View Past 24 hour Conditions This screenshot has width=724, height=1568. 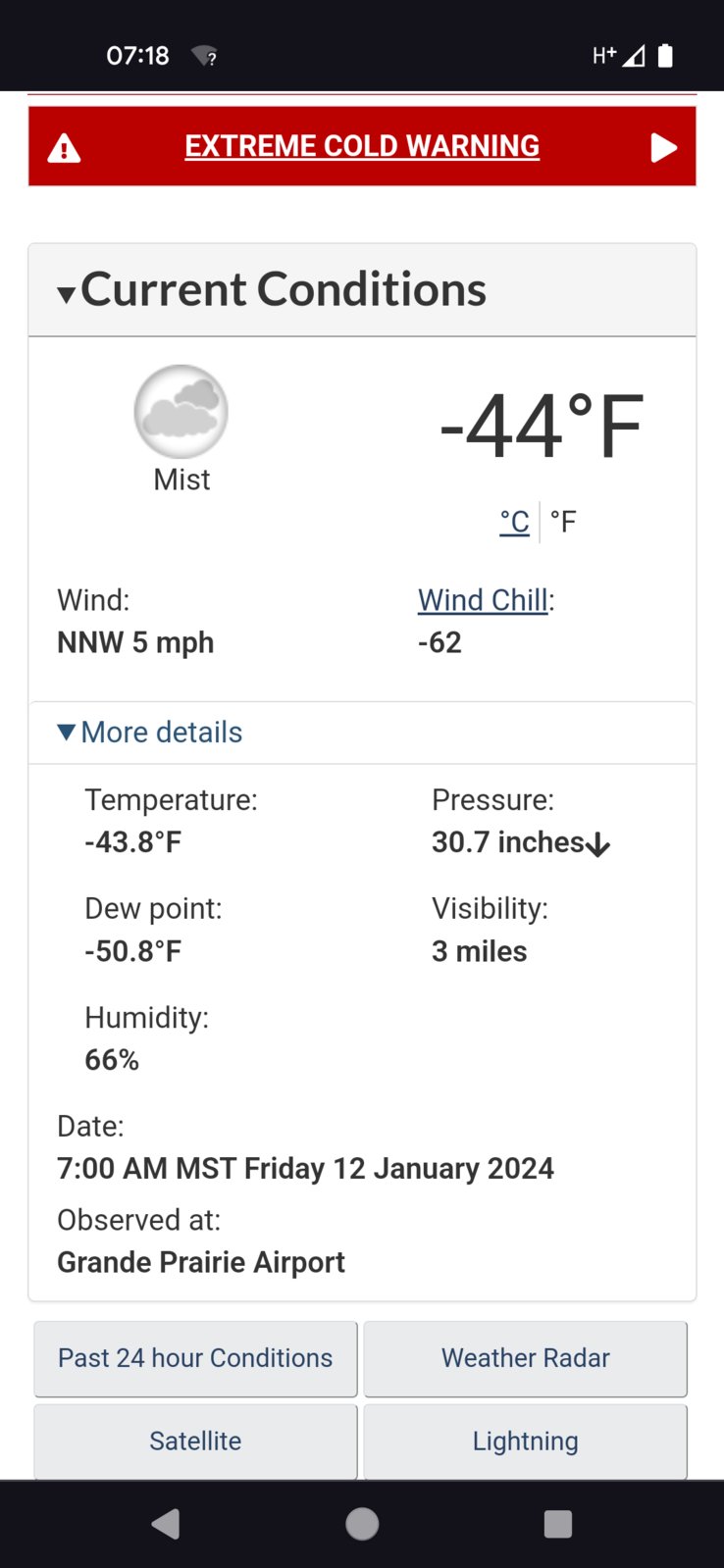pyautogui.click(x=195, y=1358)
